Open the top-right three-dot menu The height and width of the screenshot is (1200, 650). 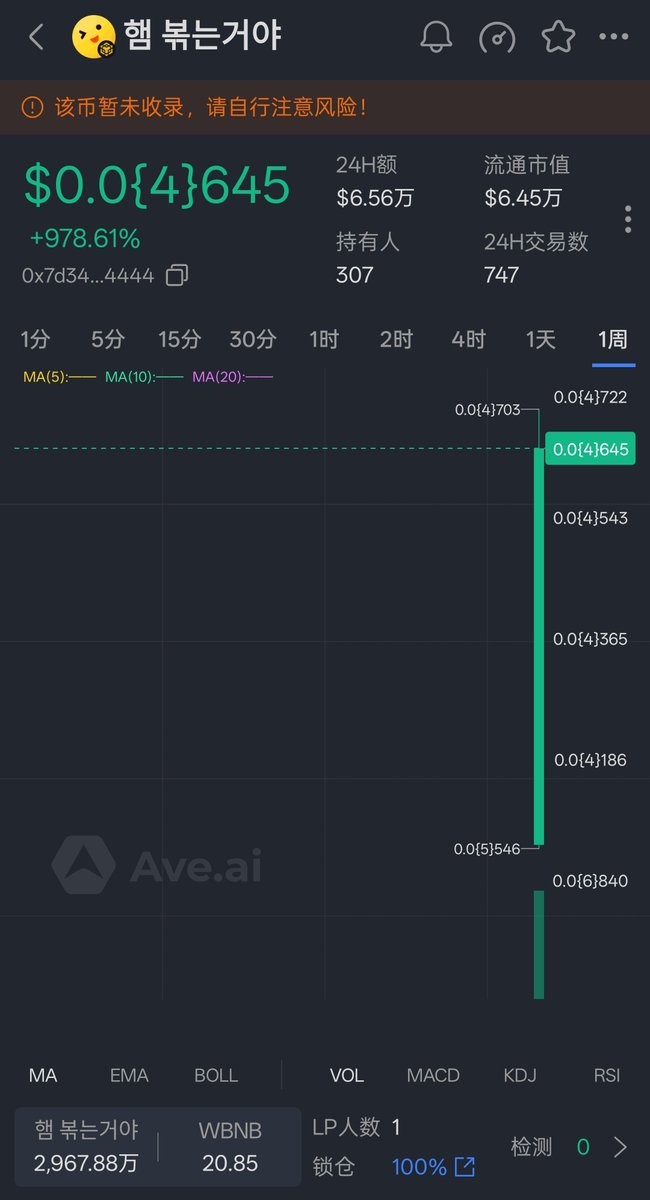pos(614,38)
